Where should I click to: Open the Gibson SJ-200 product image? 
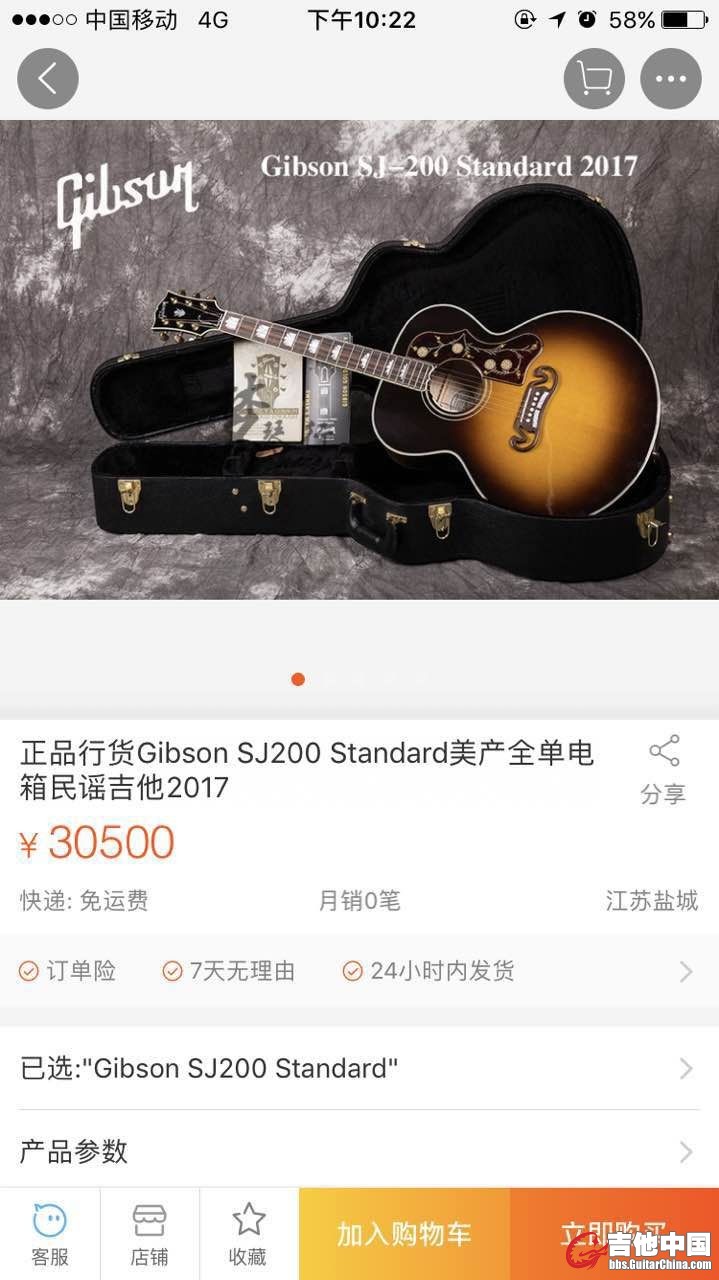[359, 360]
